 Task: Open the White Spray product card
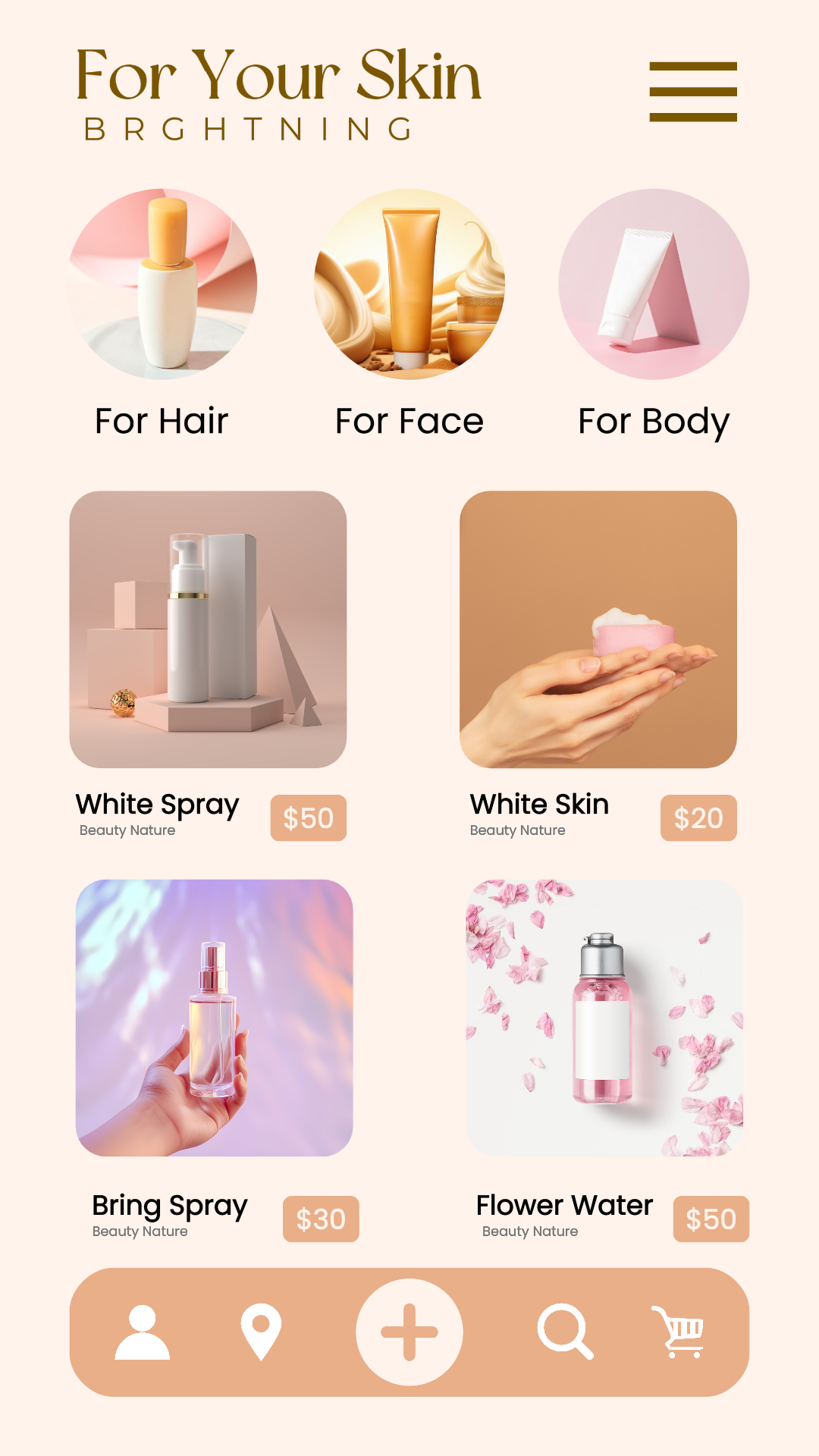pyautogui.click(x=208, y=629)
